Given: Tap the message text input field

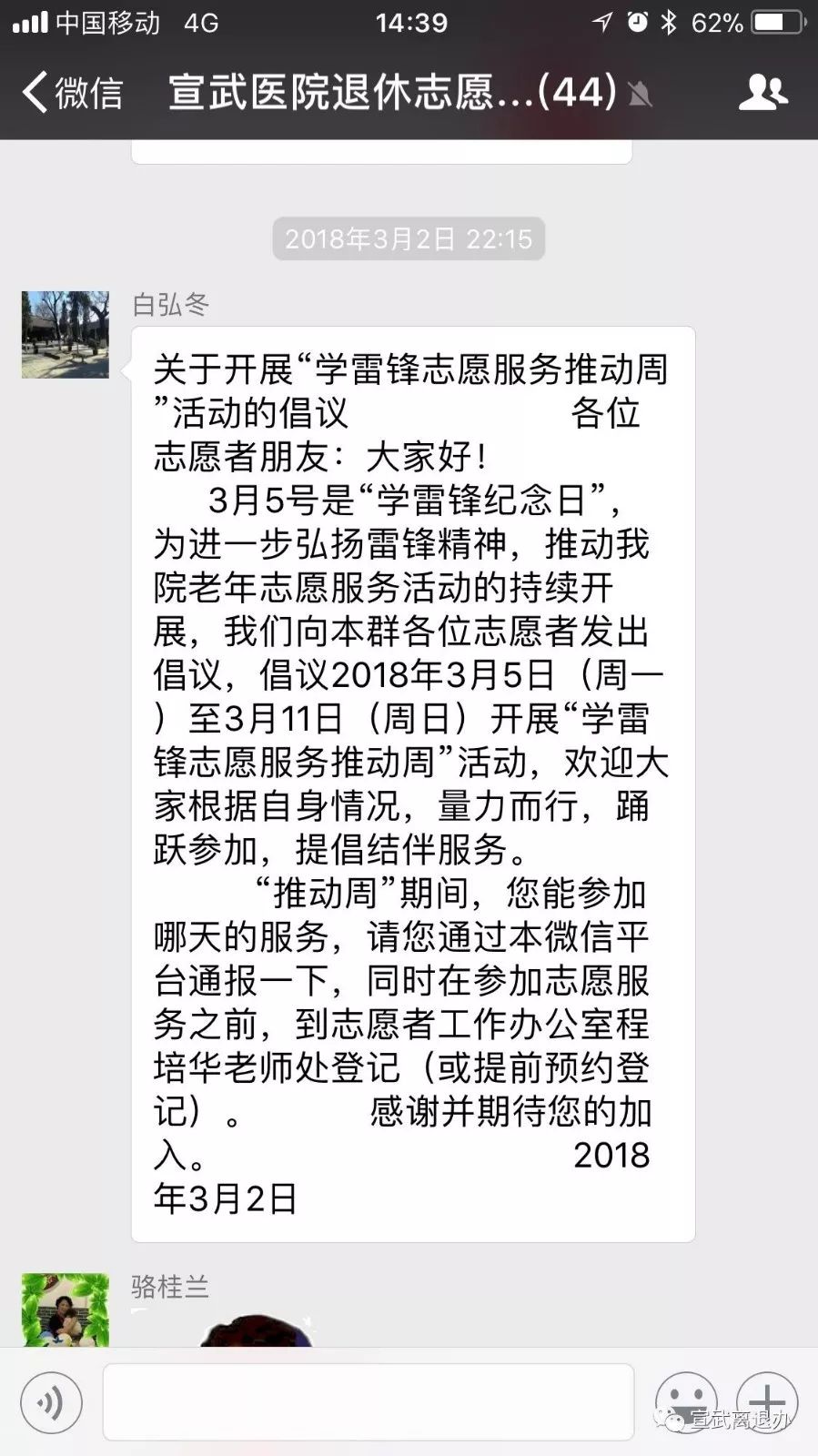Looking at the screenshot, I should 368,1402.
